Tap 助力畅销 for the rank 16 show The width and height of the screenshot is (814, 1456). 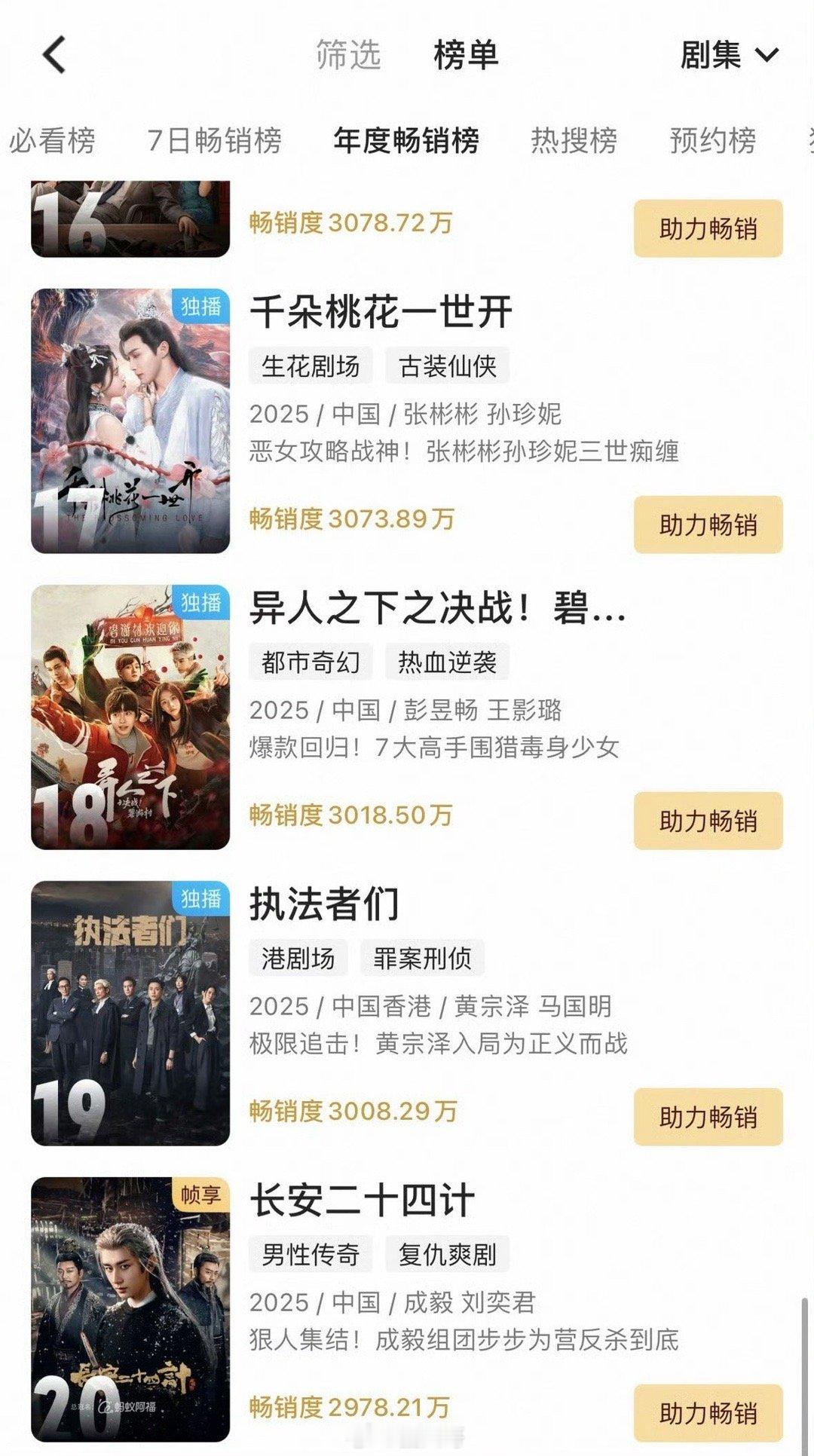pyautogui.click(x=708, y=228)
